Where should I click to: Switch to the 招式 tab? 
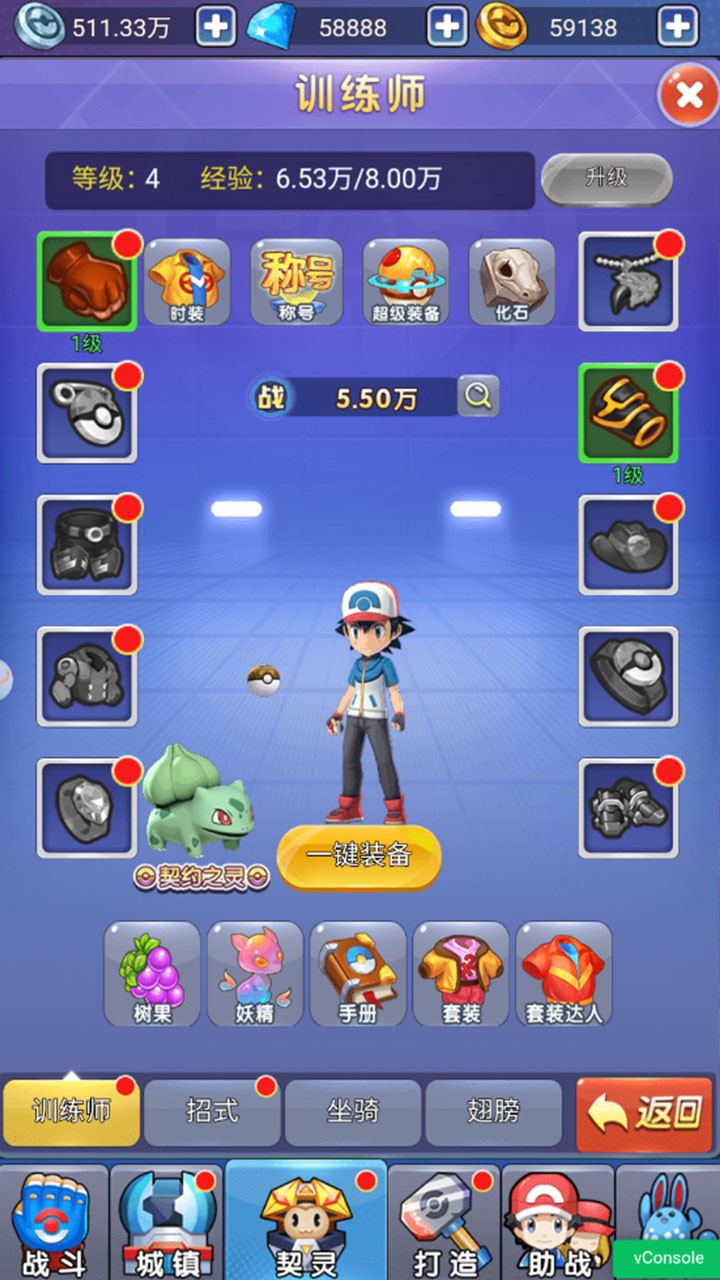tap(212, 1111)
